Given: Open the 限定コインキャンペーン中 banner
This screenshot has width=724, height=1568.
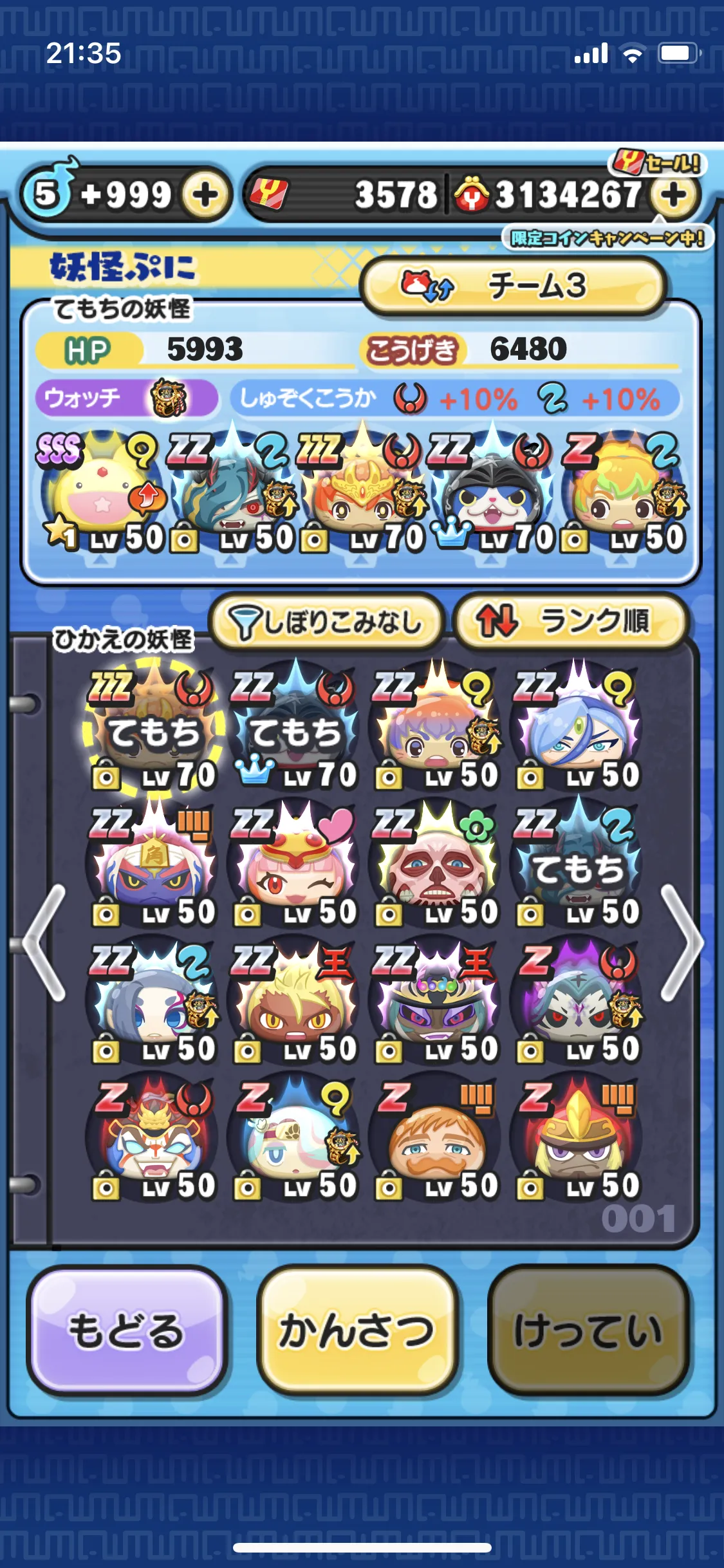Looking at the screenshot, I should (x=607, y=238).
